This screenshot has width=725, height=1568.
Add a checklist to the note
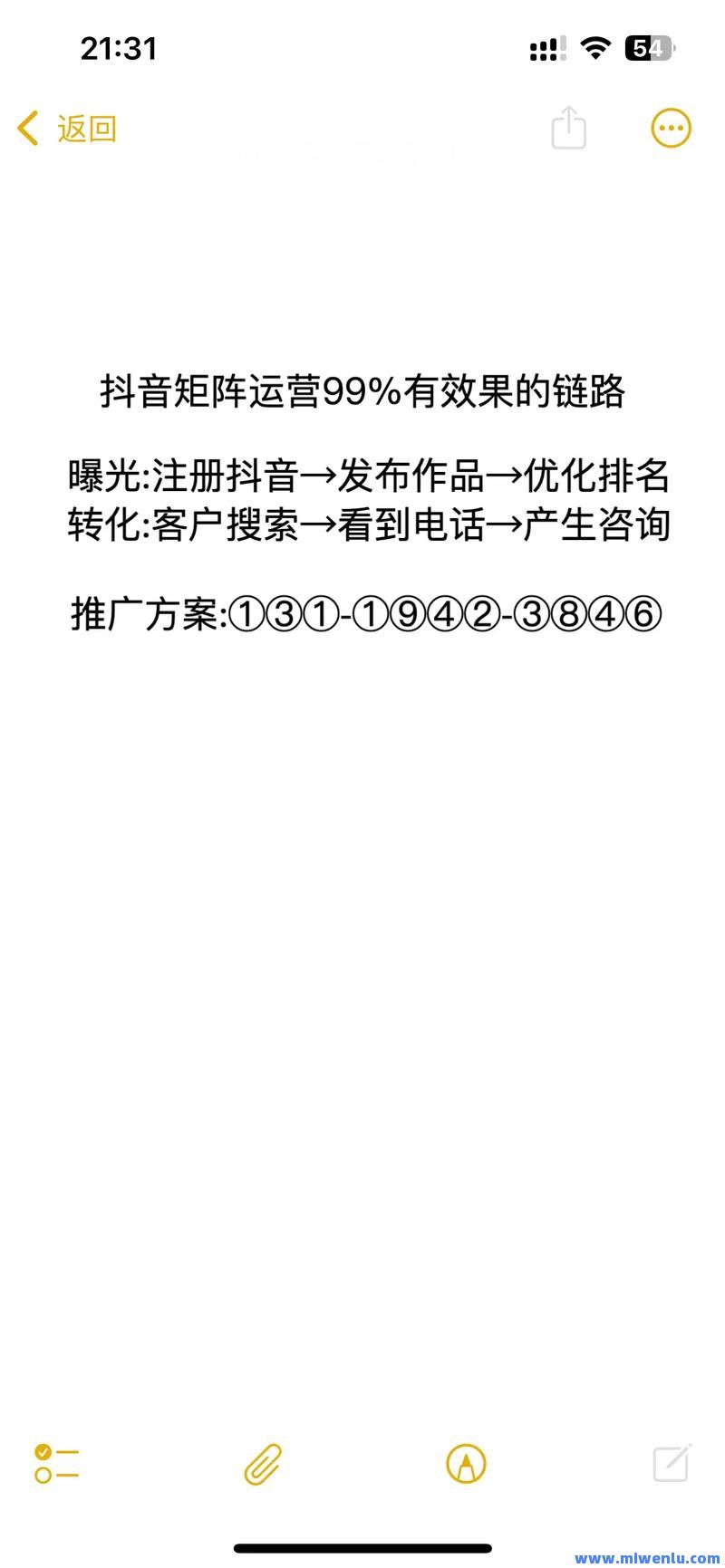coord(56,1463)
